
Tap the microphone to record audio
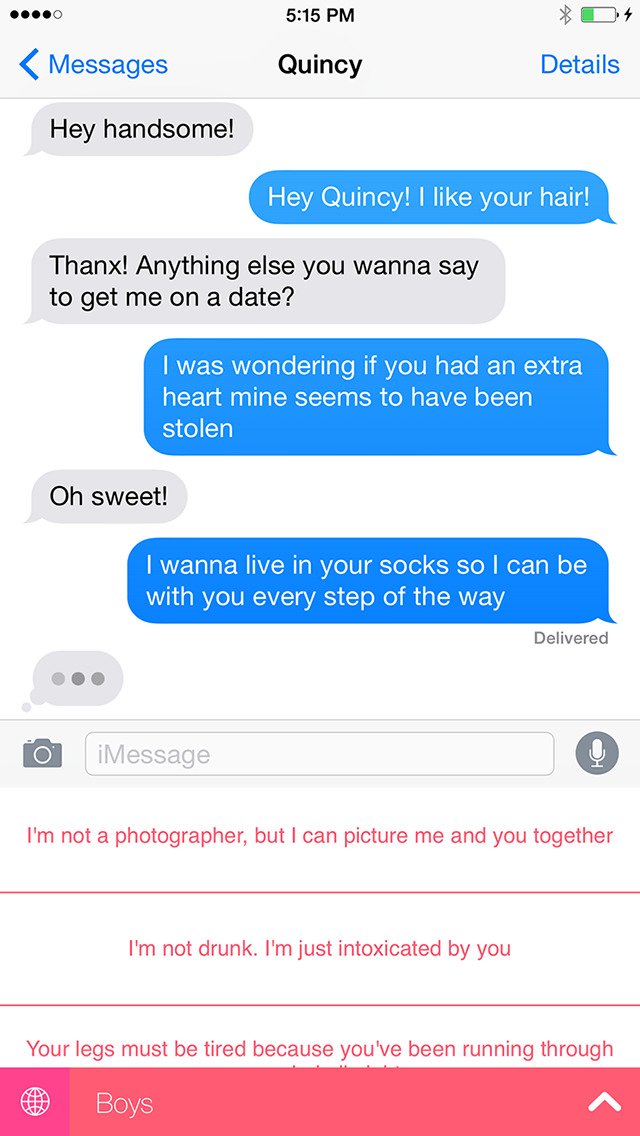click(x=597, y=753)
